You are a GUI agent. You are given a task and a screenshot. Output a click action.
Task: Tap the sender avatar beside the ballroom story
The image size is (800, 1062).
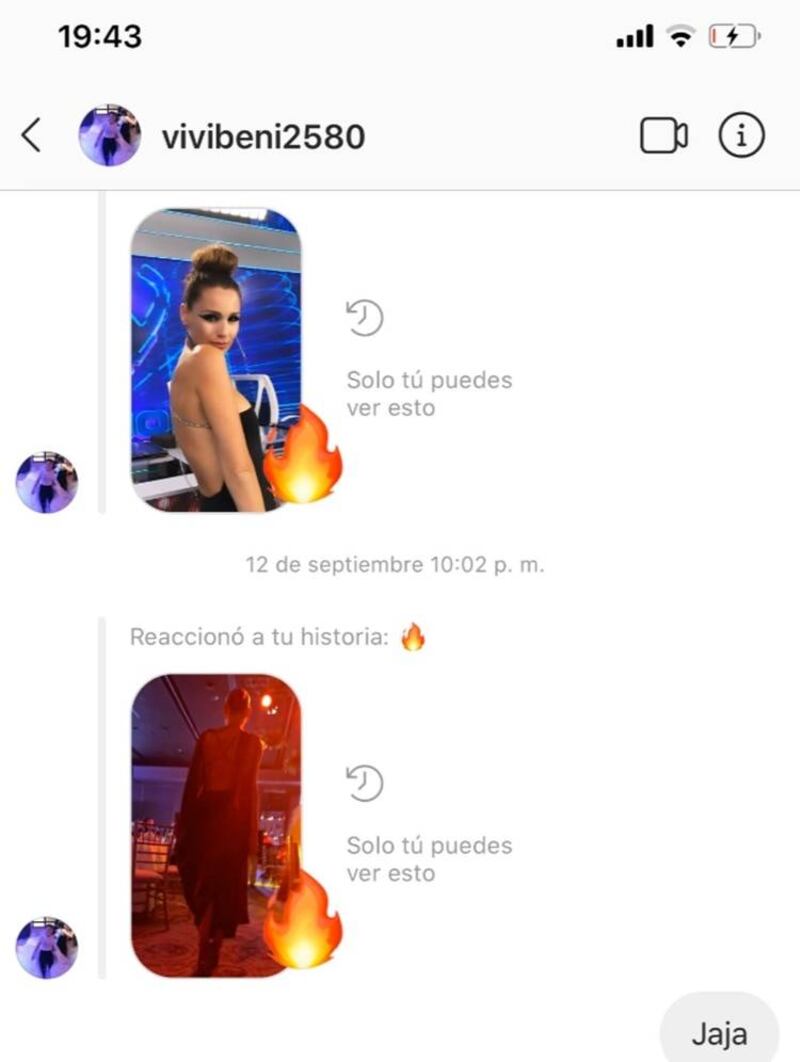(x=46, y=947)
